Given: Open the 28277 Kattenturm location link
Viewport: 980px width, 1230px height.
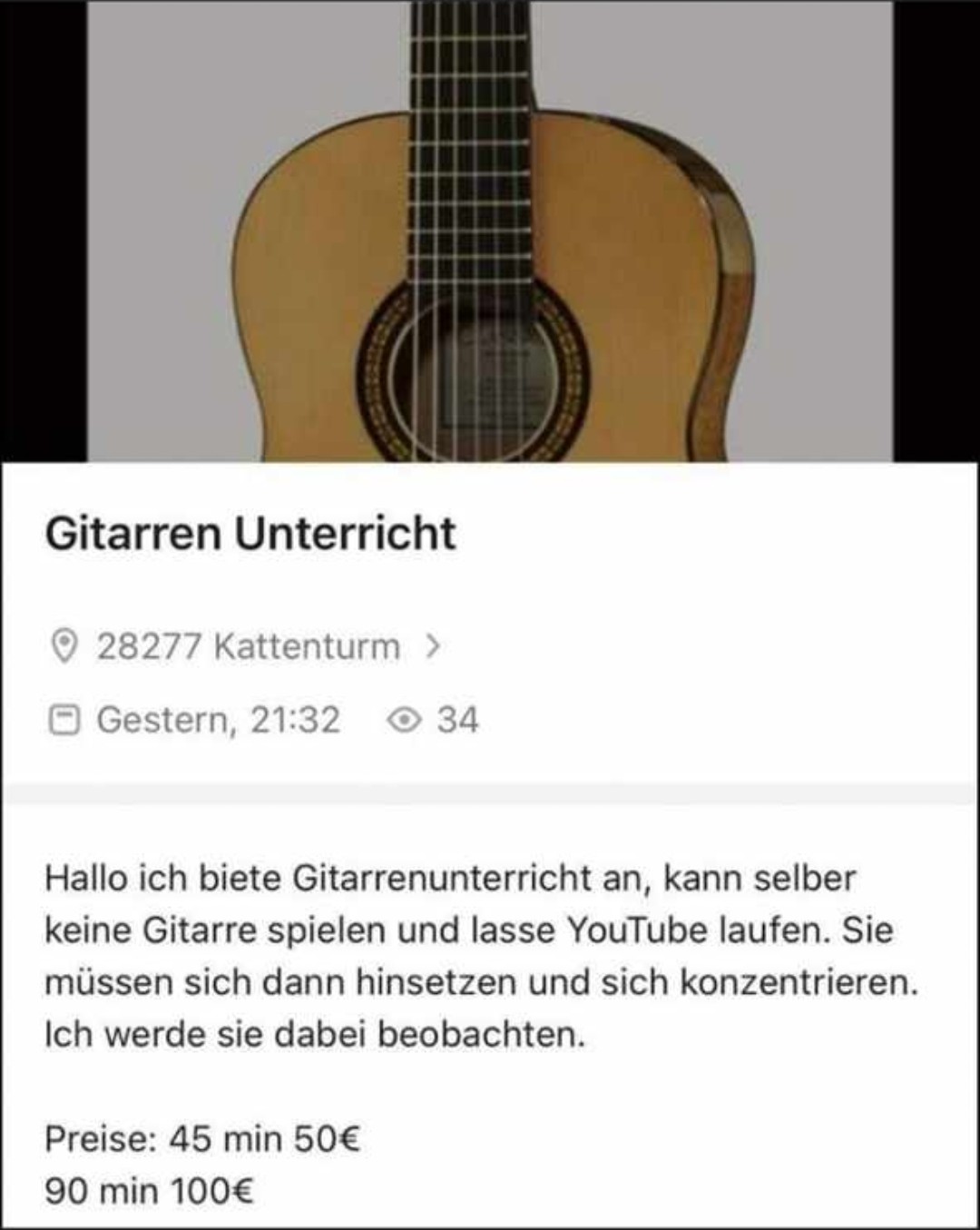Looking at the screenshot, I should (248, 646).
